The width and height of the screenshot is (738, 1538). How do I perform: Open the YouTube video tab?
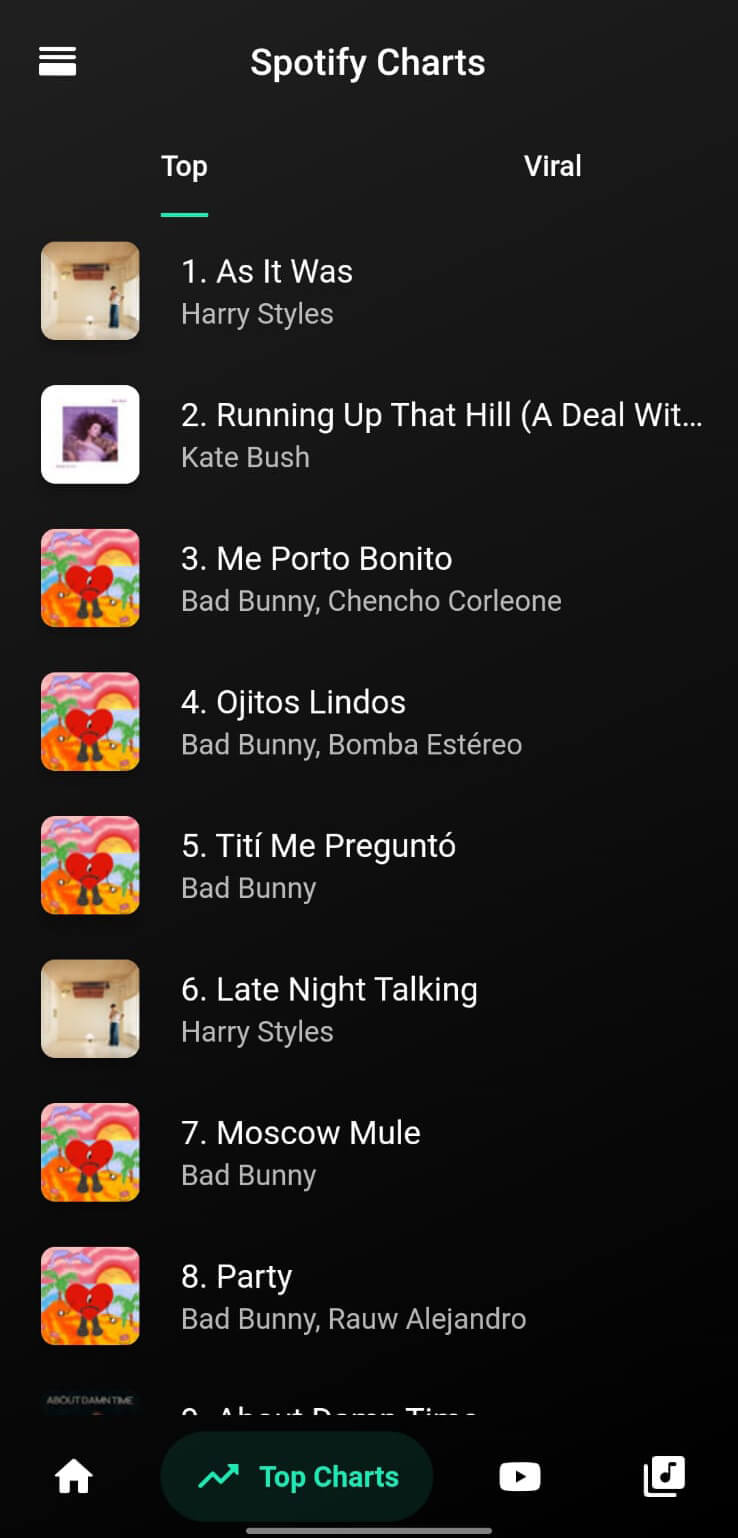click(x=519, y=1477)
